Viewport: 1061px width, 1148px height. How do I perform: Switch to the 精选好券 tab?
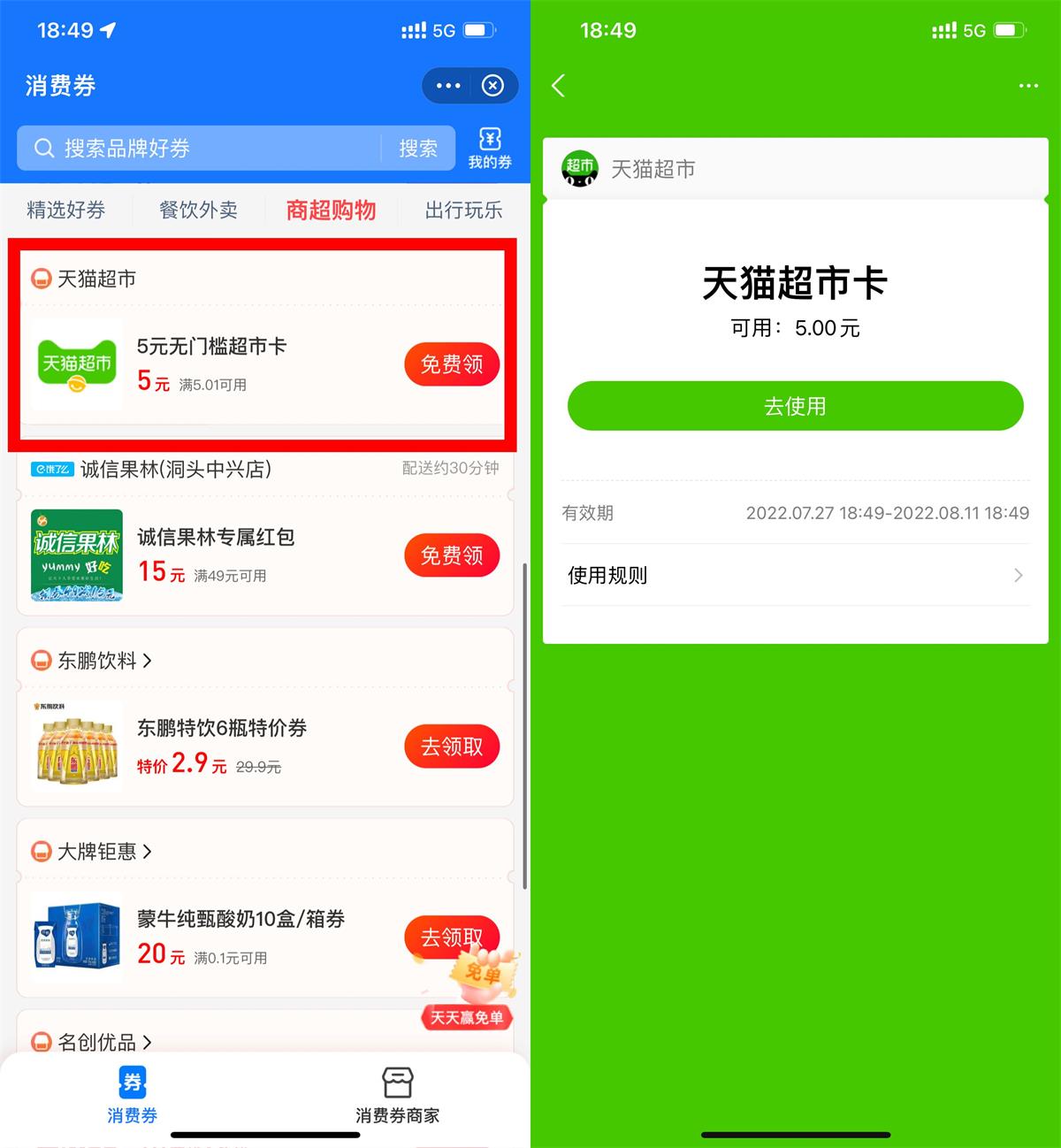(66, 210)
